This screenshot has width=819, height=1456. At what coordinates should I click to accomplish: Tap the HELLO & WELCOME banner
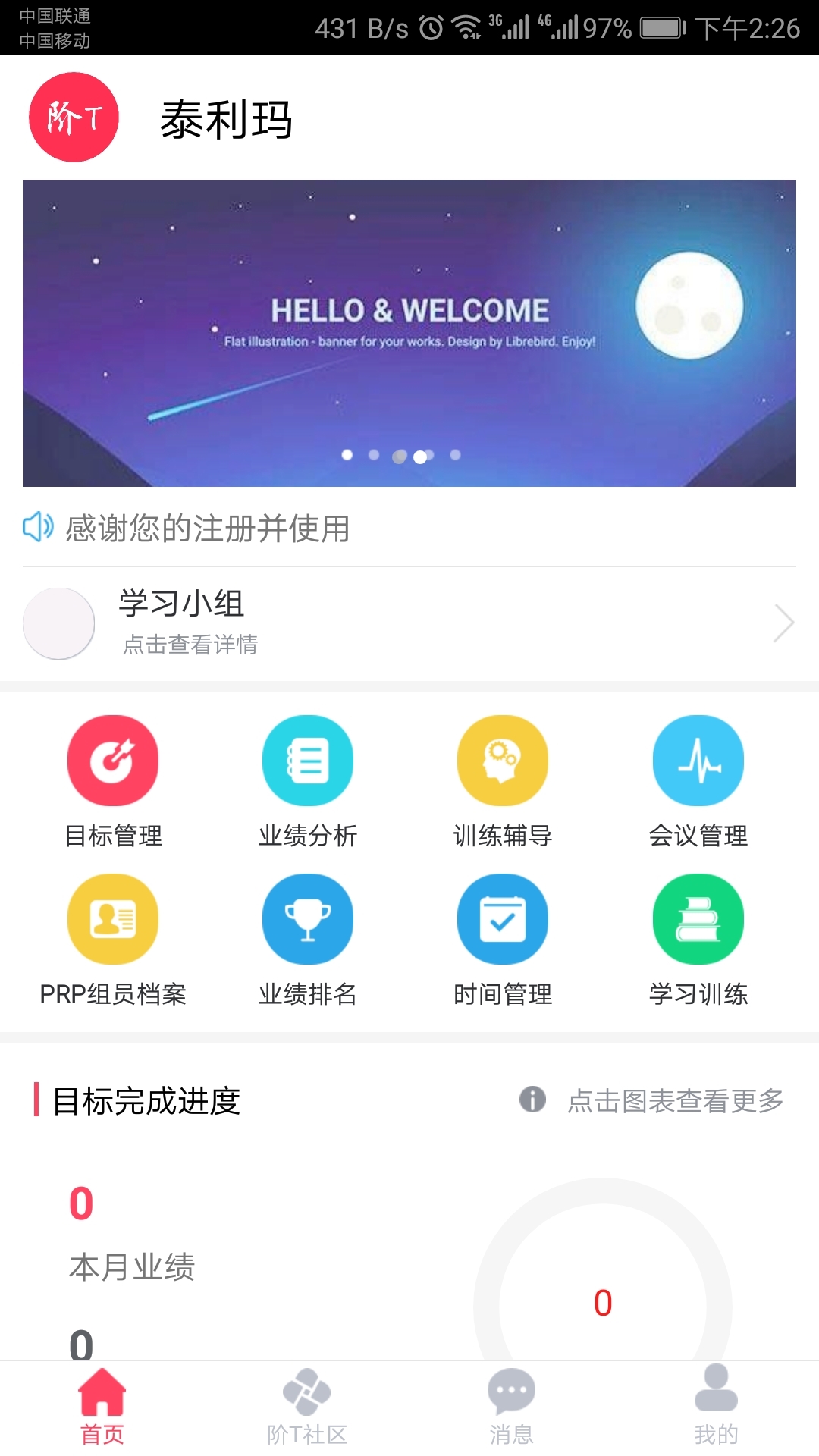pyautogui.click(x=409, y=332)
